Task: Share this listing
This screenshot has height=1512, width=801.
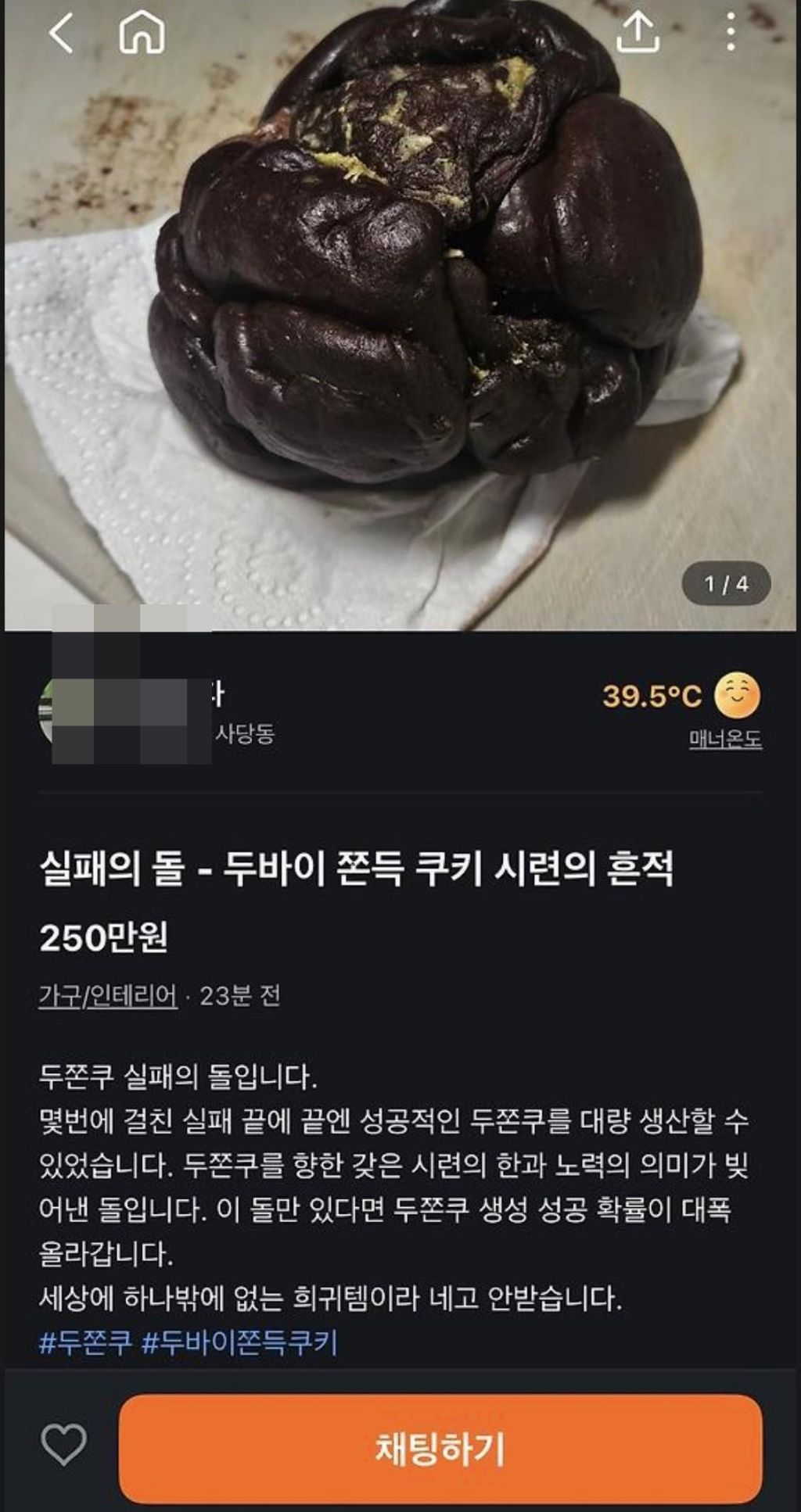Action: click(x=638, y=34)
